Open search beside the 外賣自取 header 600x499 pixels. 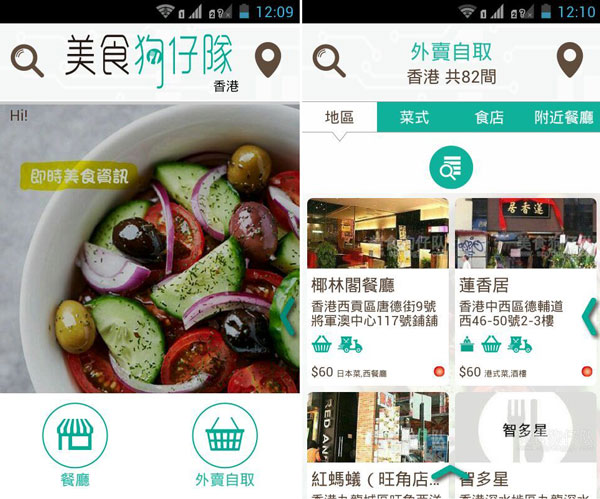[329, 60]
